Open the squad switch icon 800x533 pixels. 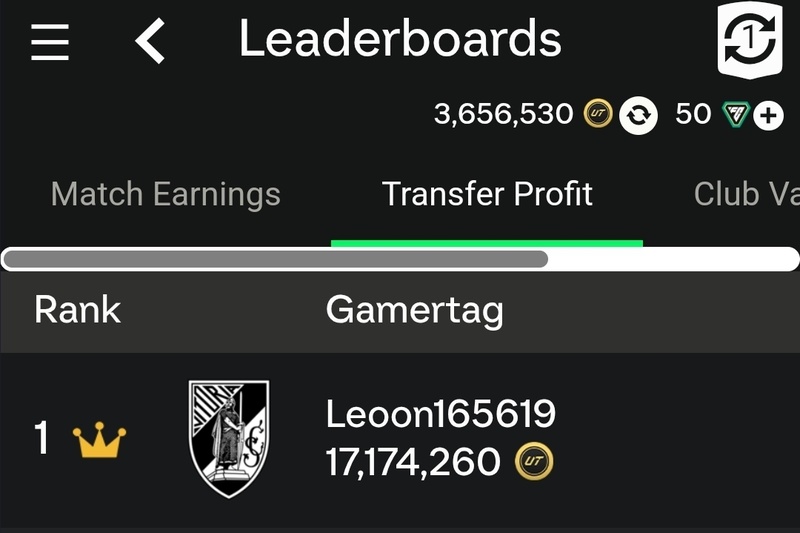(750, 38)
